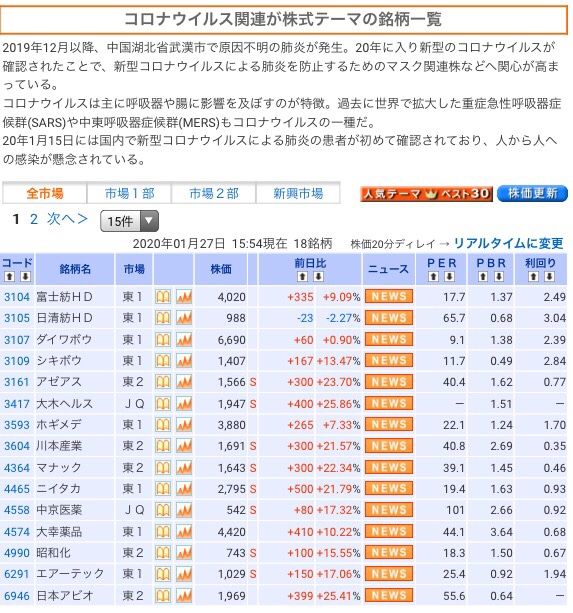Select the 新興市場 tab

pyautogui.click(x=298, y=193)
